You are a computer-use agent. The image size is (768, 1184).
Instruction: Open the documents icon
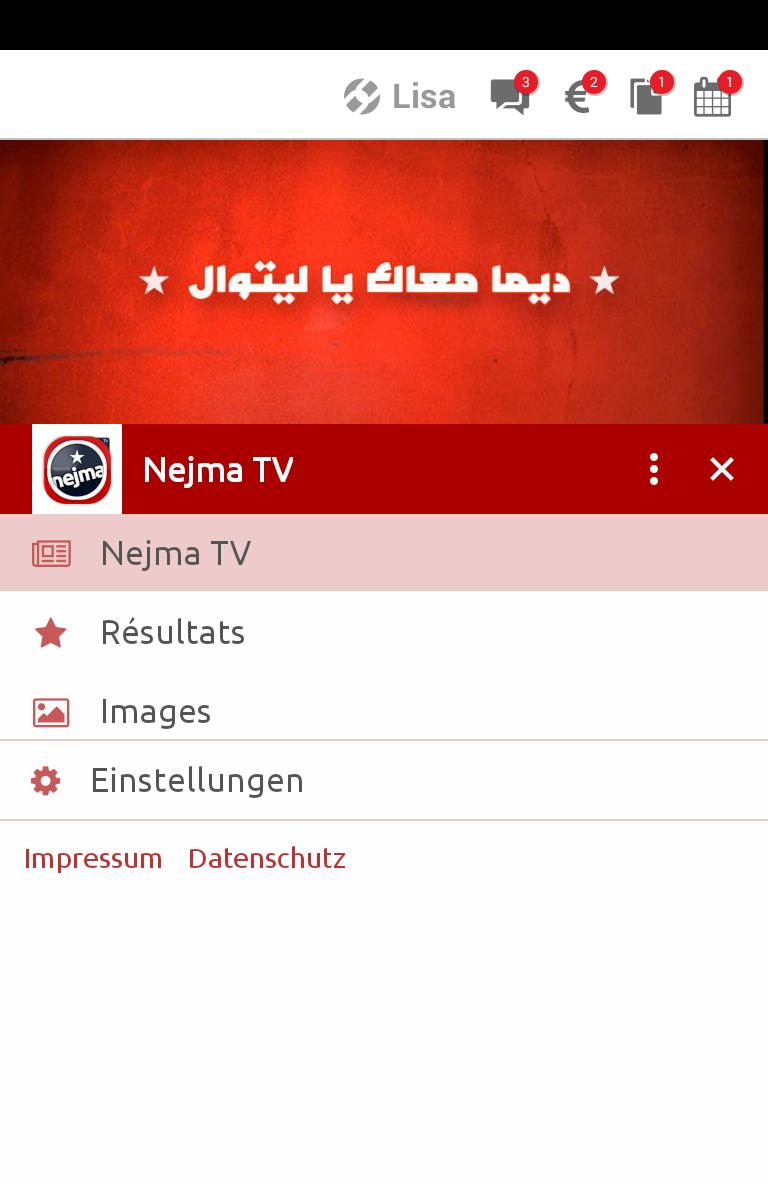pos(646,97)
